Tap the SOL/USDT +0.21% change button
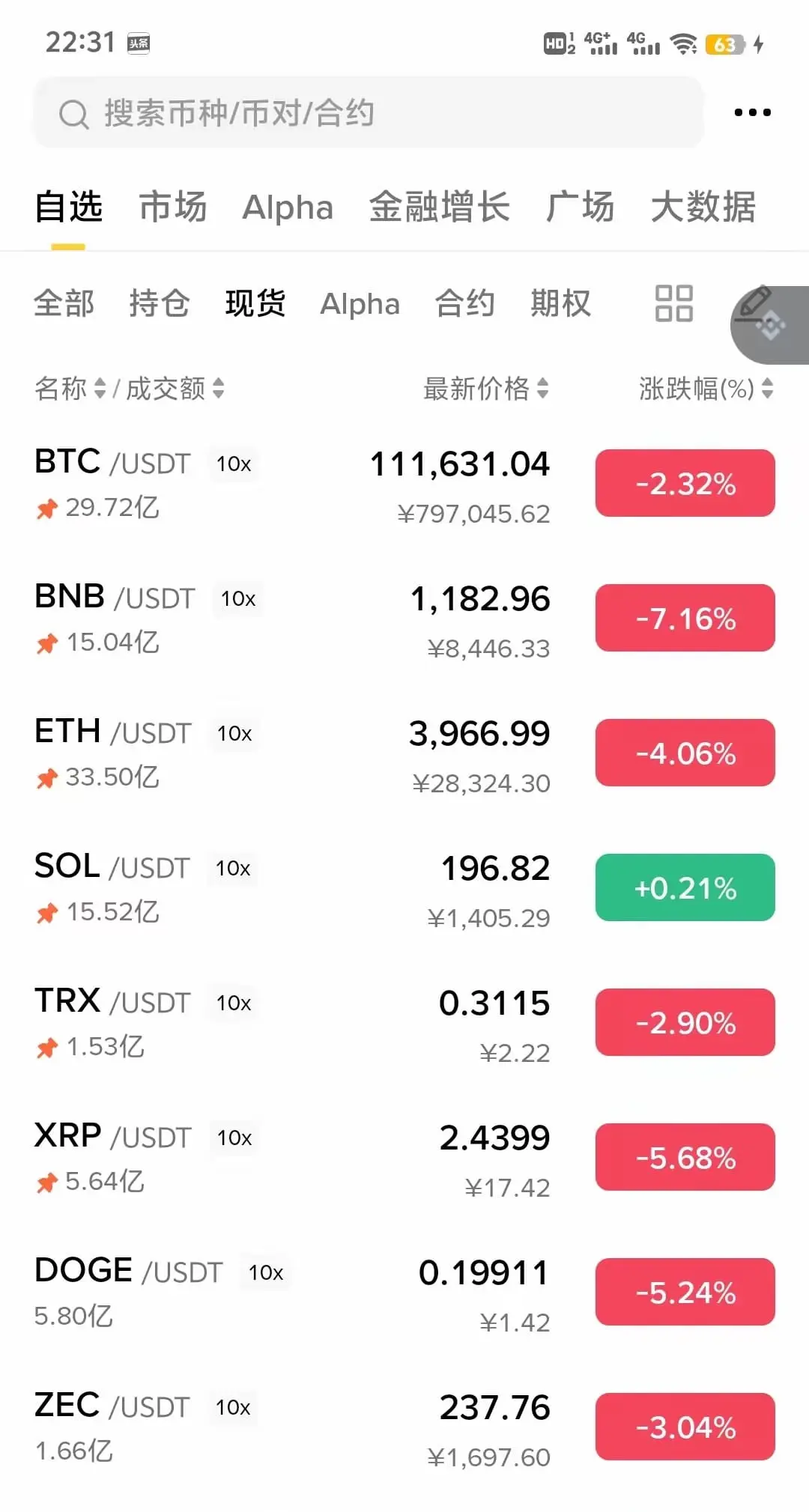 coord(685,887)
